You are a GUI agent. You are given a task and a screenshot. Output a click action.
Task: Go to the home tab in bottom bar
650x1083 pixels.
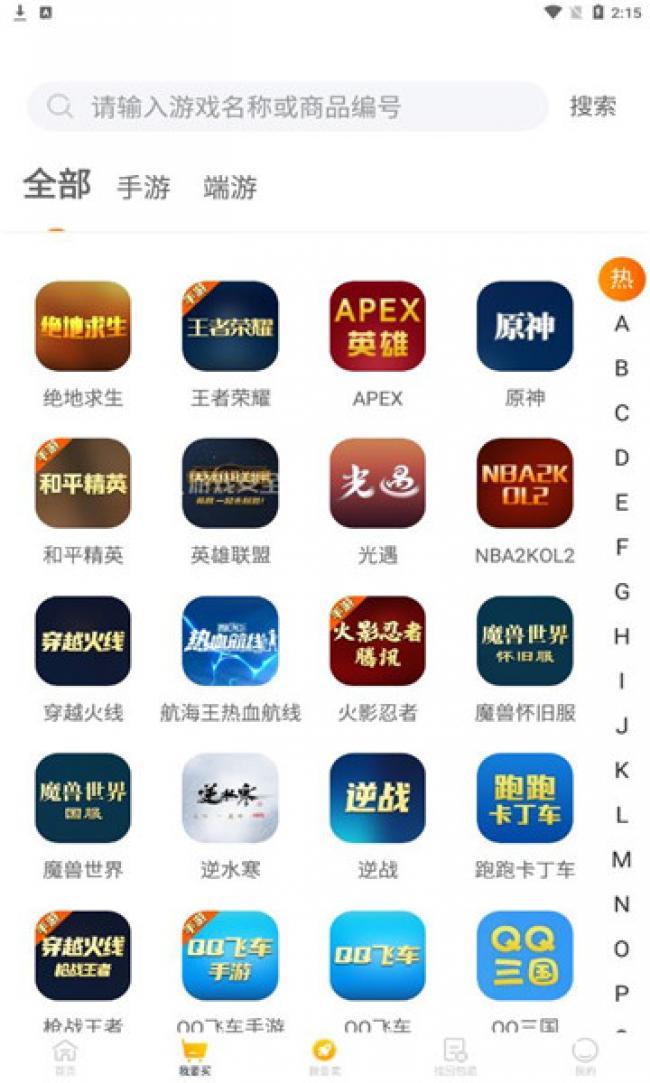tap(65, 1054)
